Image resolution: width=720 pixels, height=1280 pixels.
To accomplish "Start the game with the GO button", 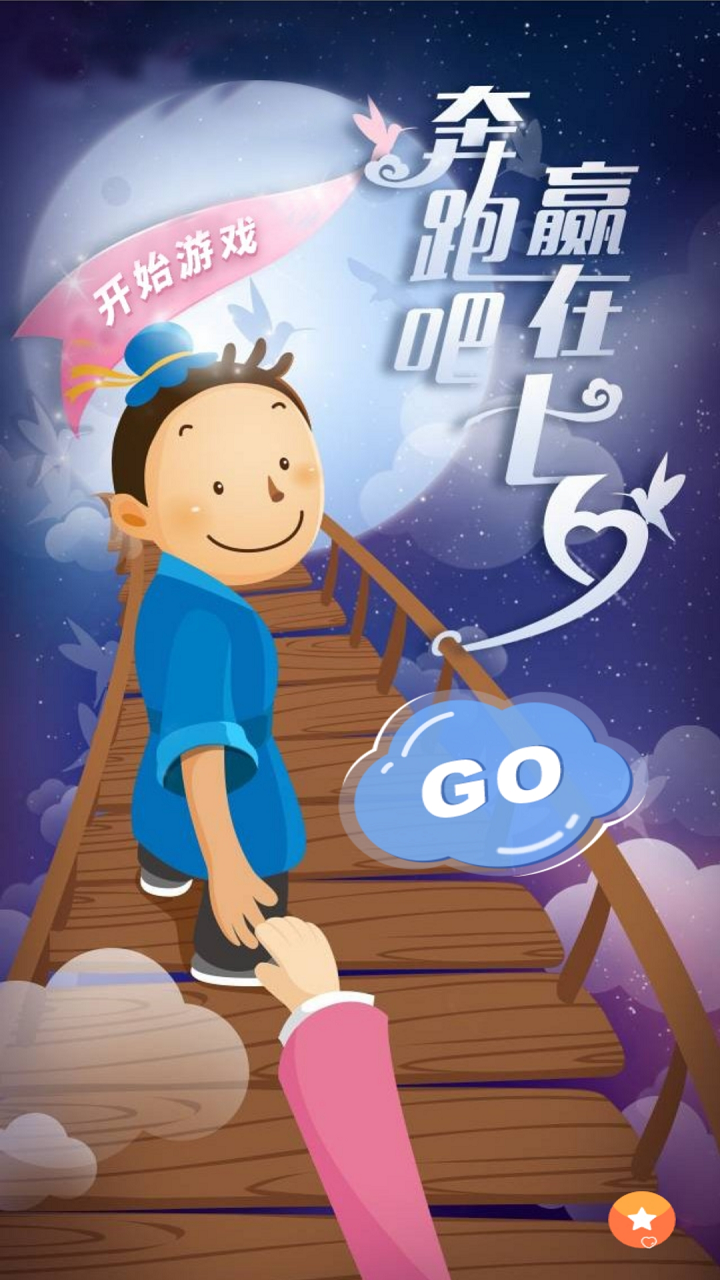I will pyautogui.click(x=490, y=782).
